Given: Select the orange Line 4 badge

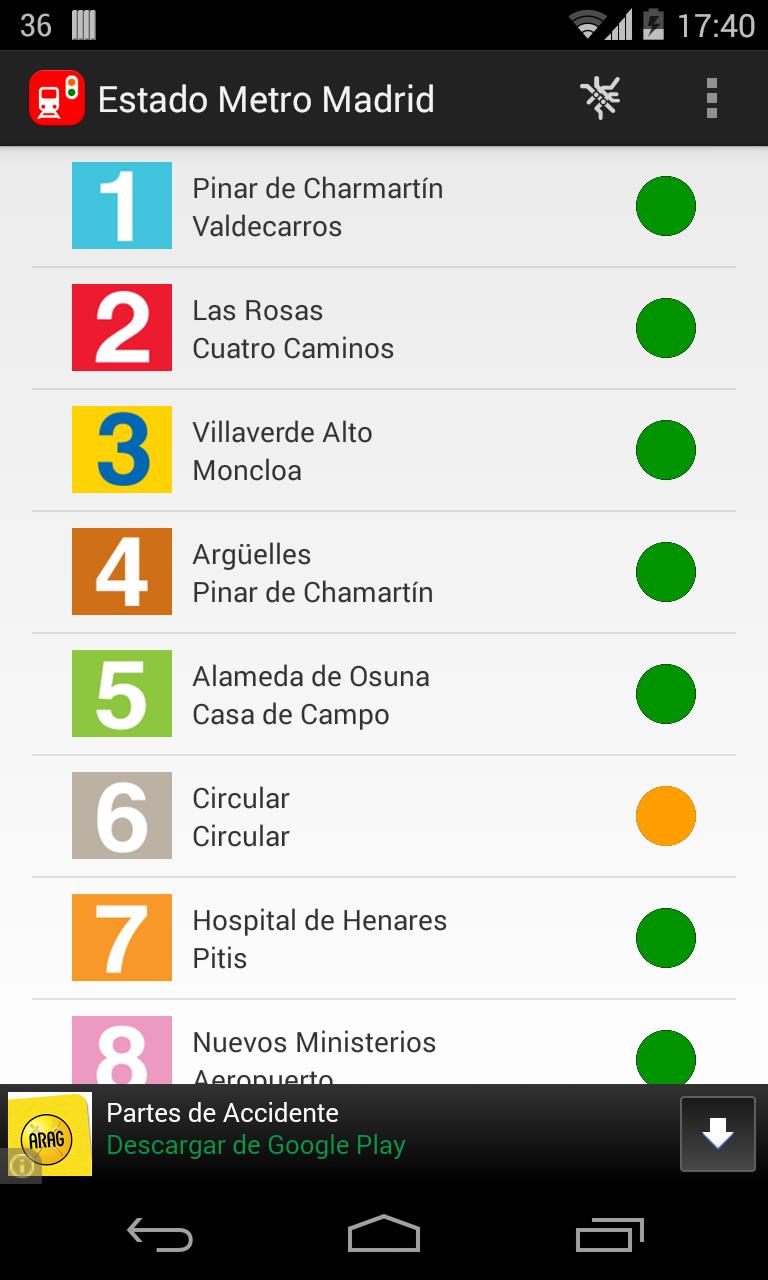Looking at the screenshot, I should pos(121,572).
